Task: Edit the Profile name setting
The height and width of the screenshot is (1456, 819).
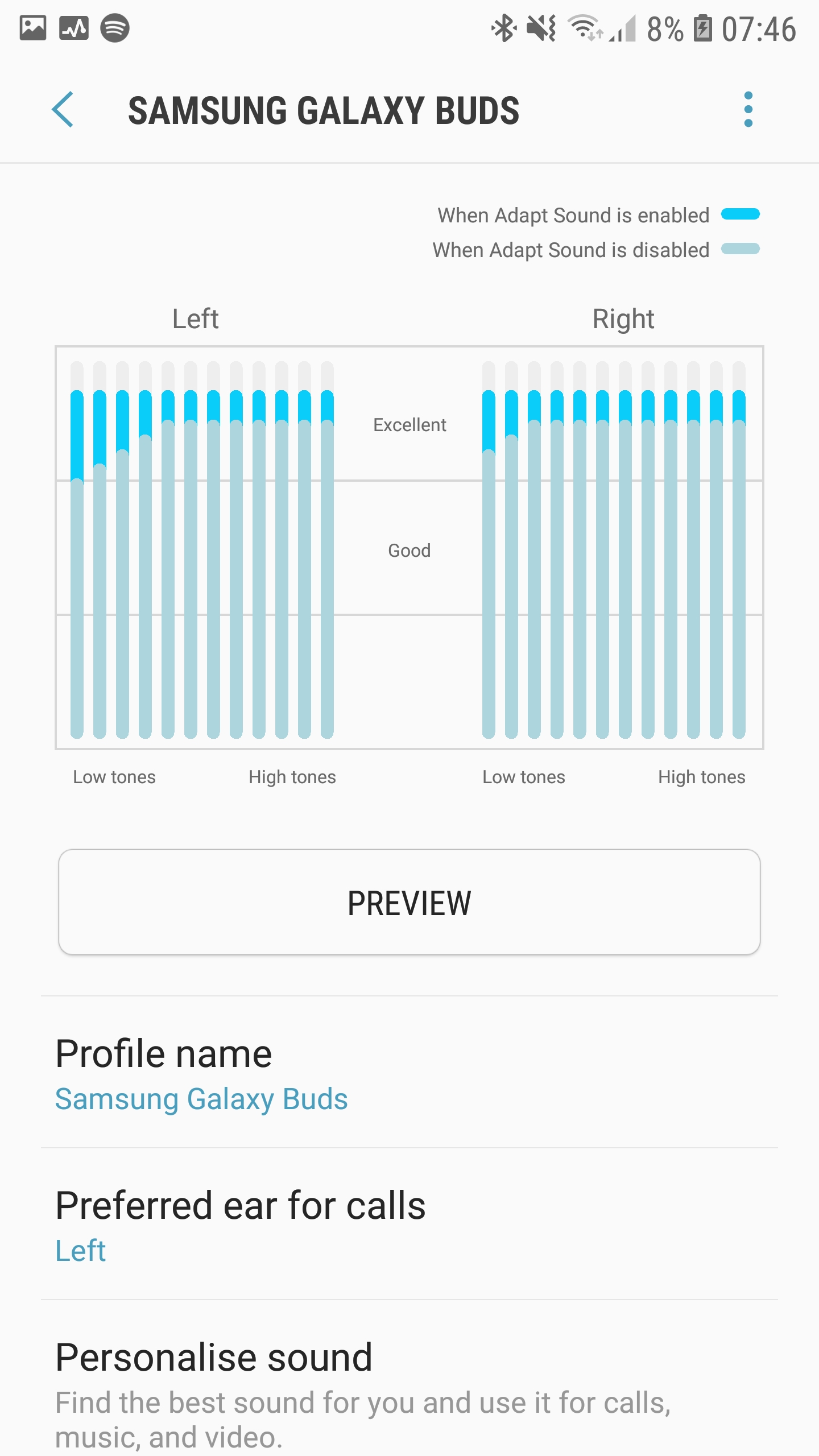Action: click(x=409, y=1073)
